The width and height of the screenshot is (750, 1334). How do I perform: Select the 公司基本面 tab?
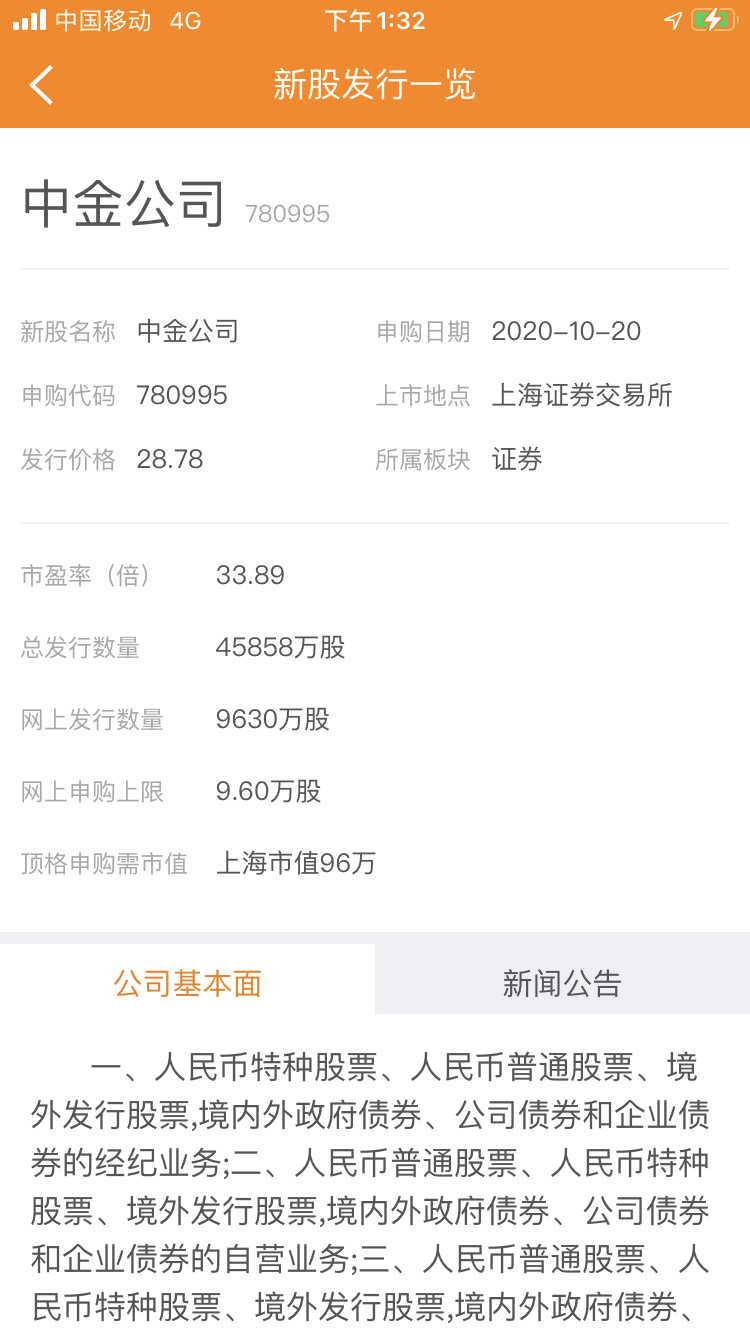pyautogui.click(x=188, y=983)
